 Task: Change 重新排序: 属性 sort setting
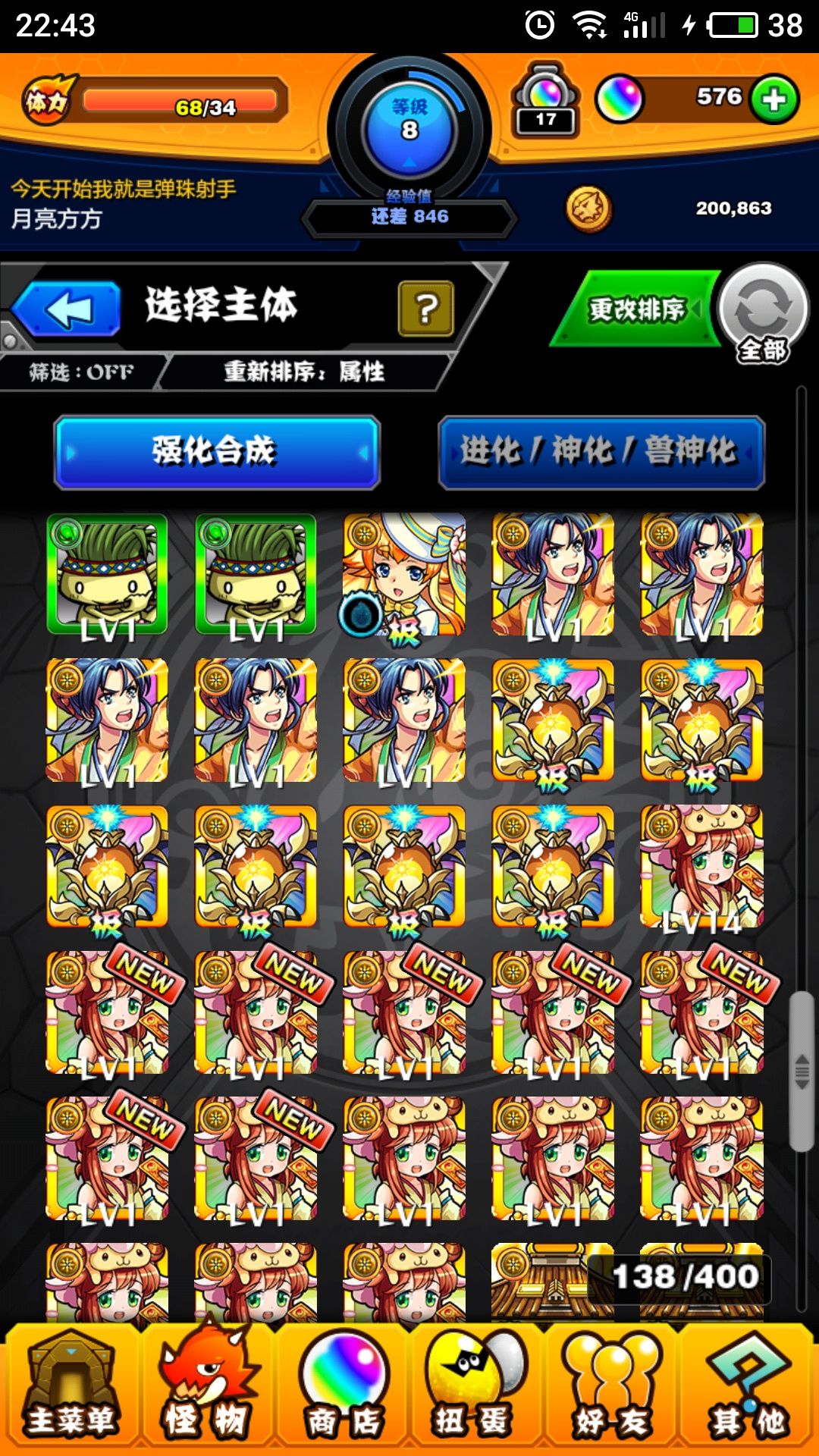click(x=305, y=372)
